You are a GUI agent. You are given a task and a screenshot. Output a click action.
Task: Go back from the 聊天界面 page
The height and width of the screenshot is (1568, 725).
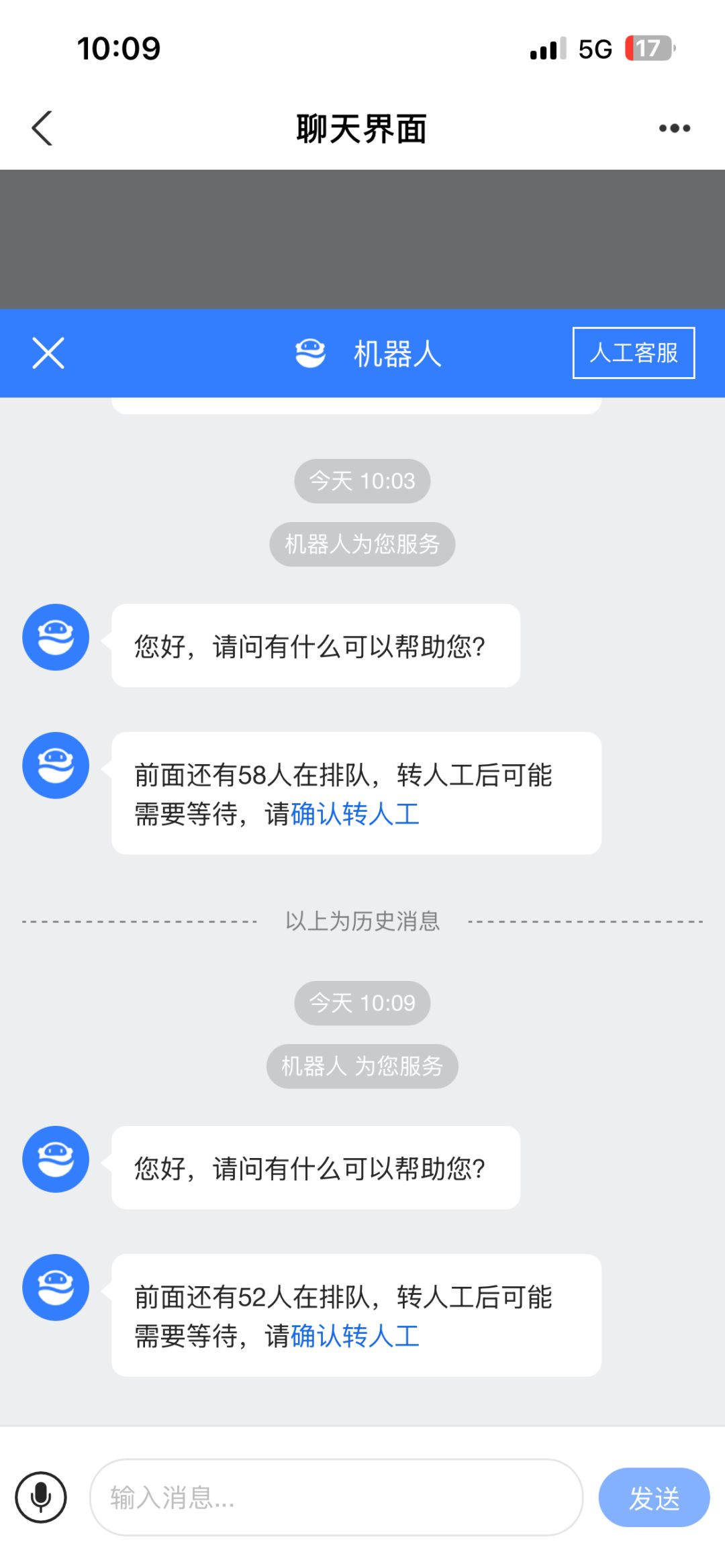click(42, 128)
